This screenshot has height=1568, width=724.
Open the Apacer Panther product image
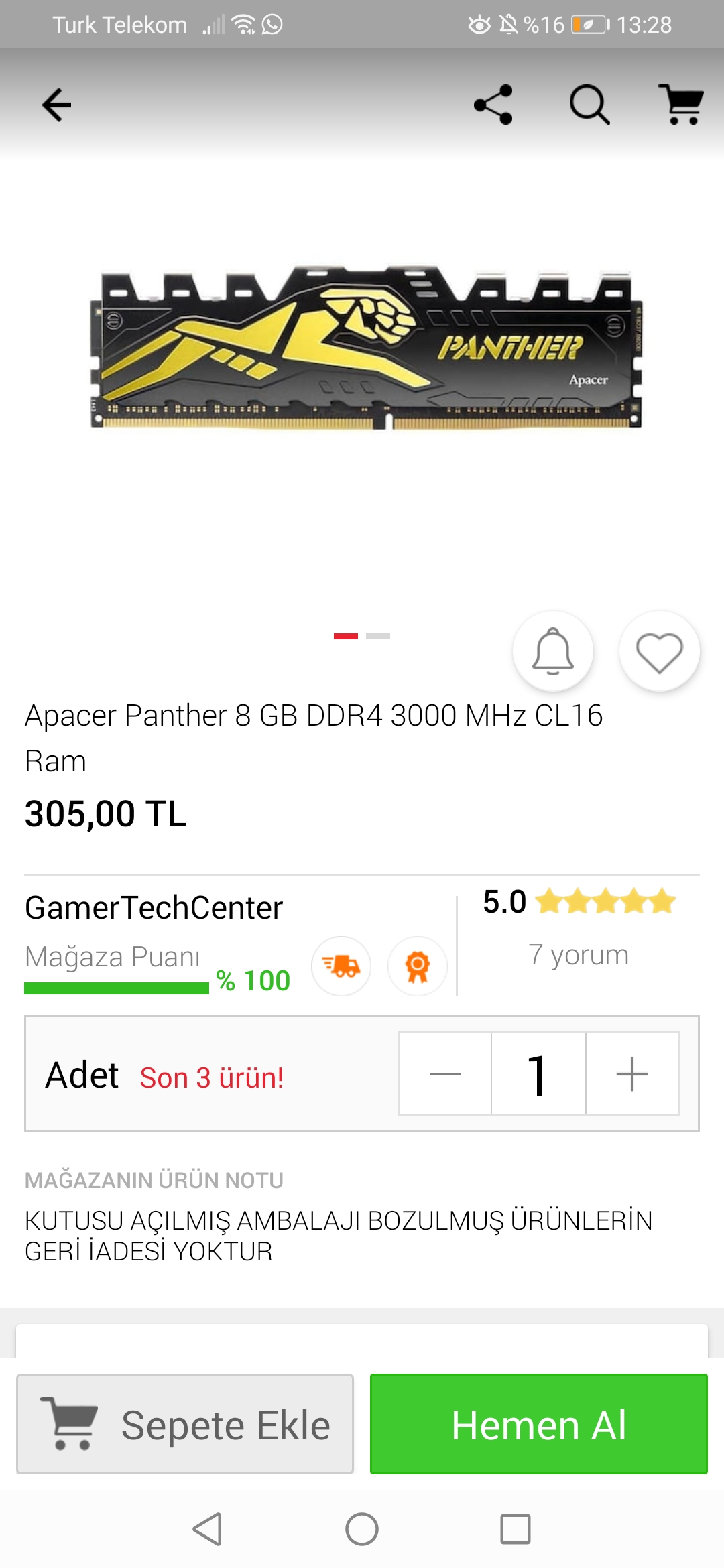[365, 348]
